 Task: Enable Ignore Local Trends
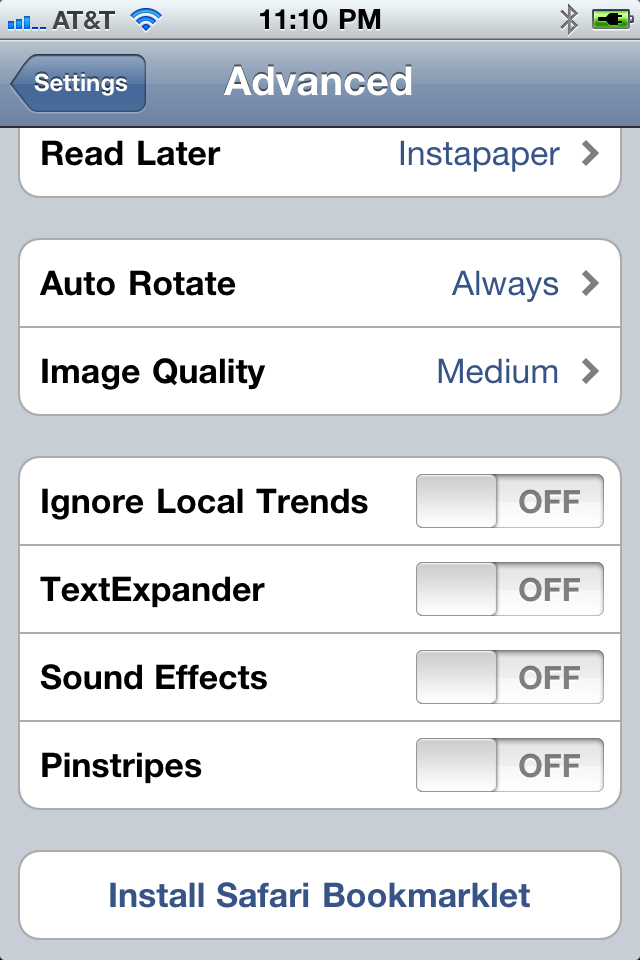(509, 502)
